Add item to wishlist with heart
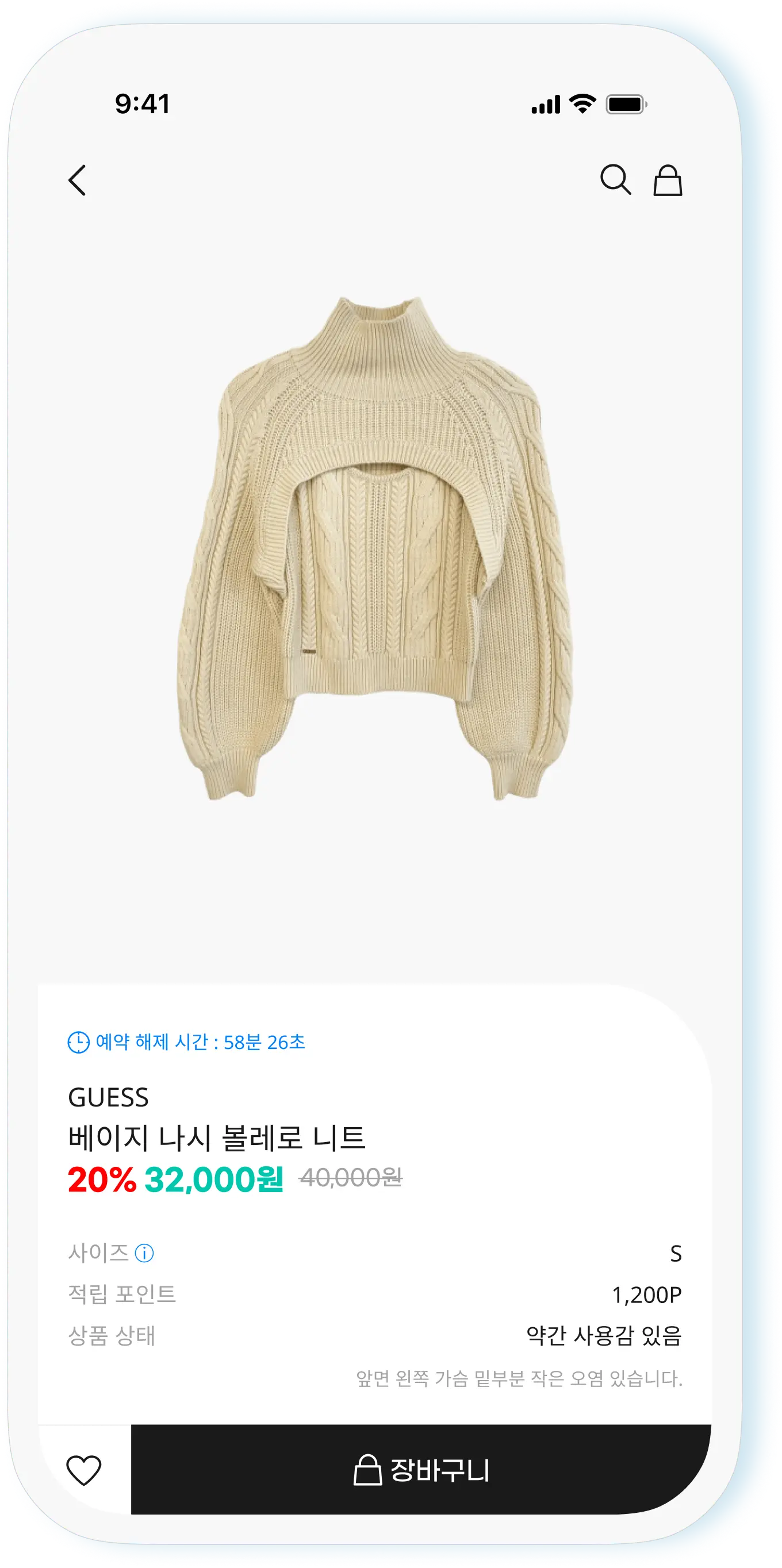The image size is (782, 1568). pos(83,1471)
